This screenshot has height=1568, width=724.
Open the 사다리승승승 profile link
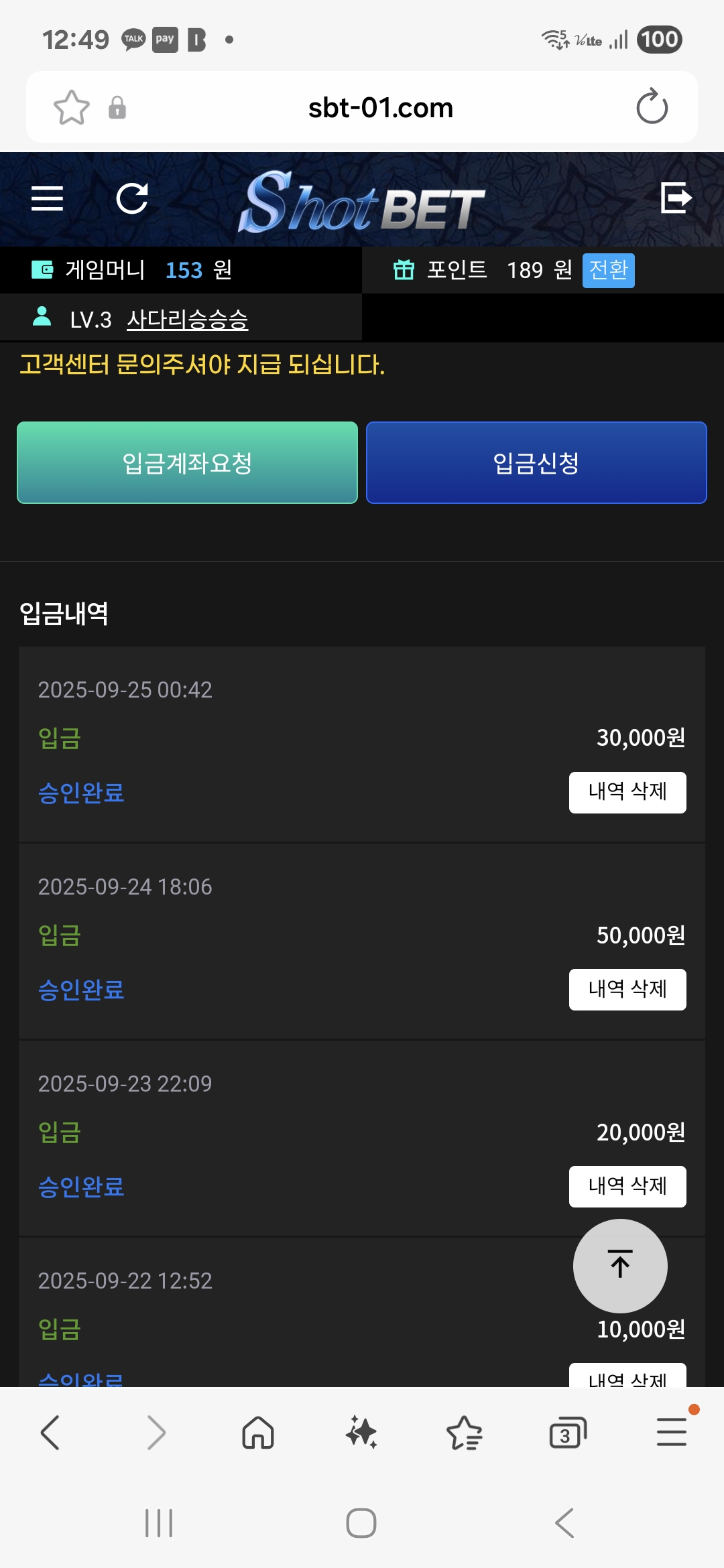[187, 320]
